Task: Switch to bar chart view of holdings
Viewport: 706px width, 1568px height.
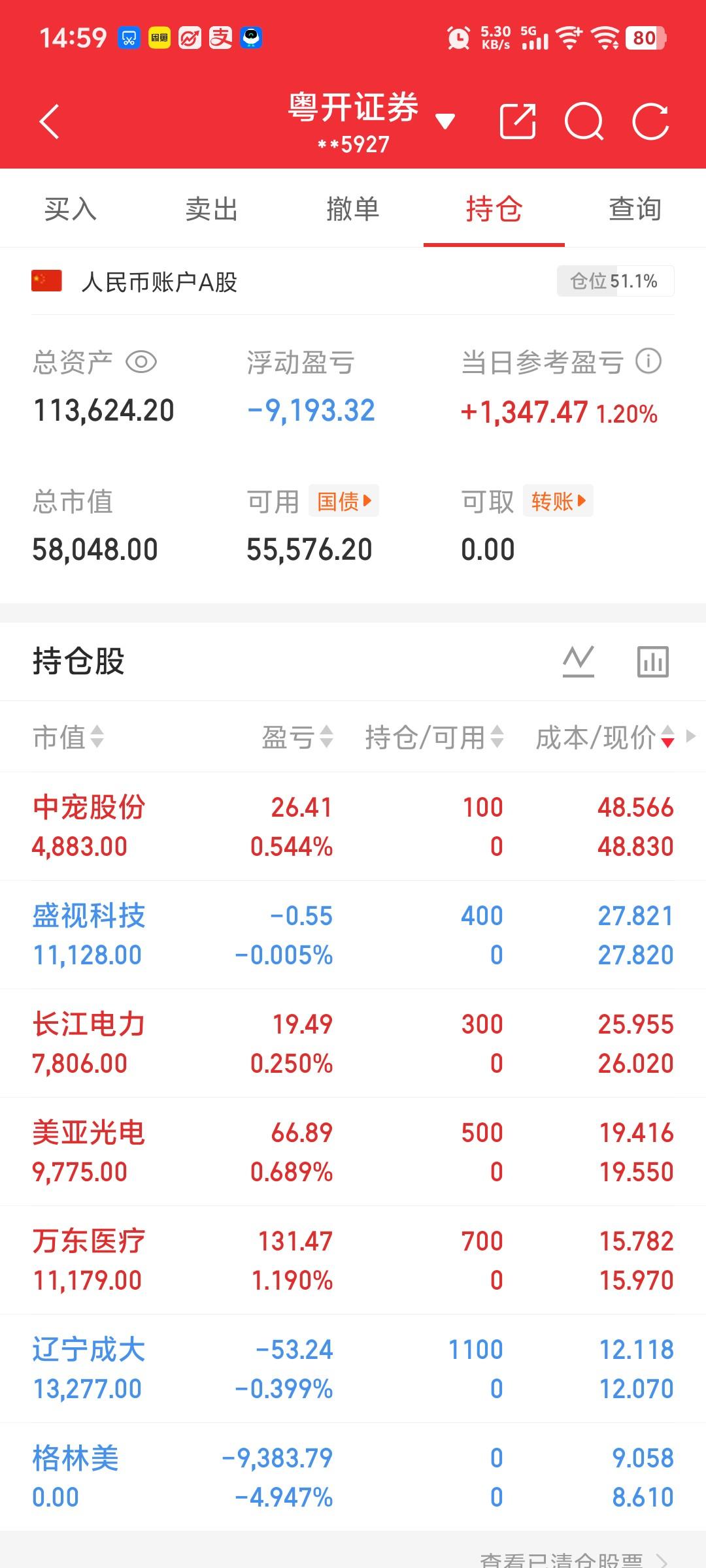Action: 652,661
